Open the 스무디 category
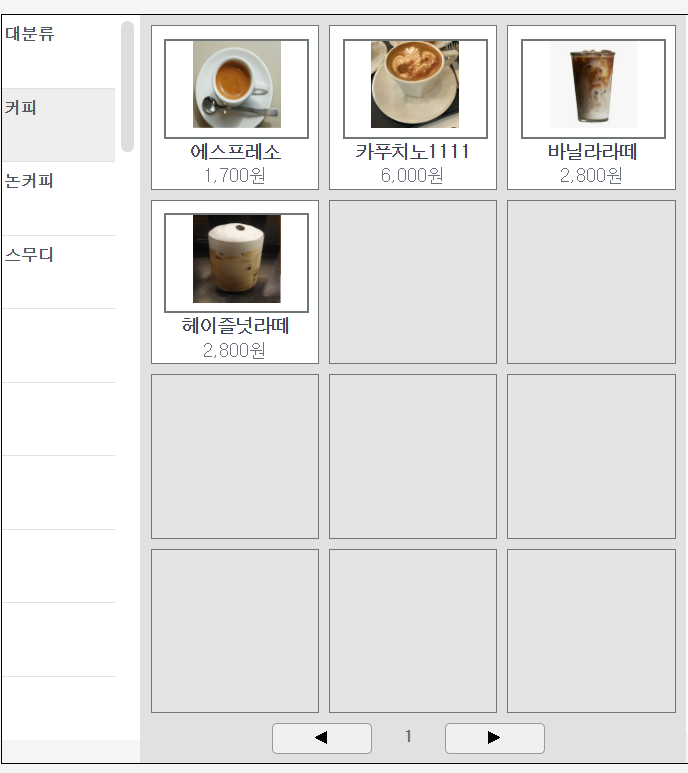688x773 pixels. click(x=58, y=271)
